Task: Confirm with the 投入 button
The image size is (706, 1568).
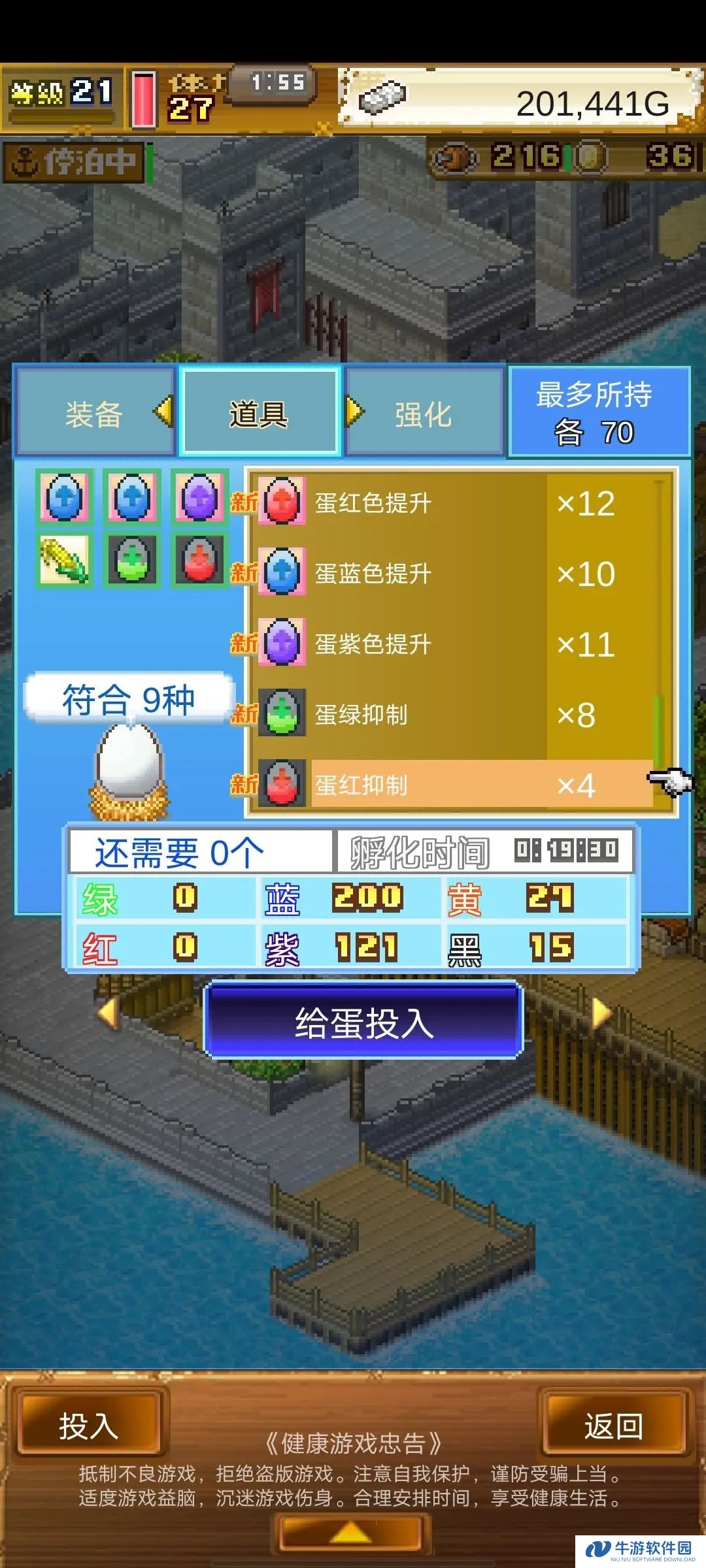Action: click(x=89, y=1426)
